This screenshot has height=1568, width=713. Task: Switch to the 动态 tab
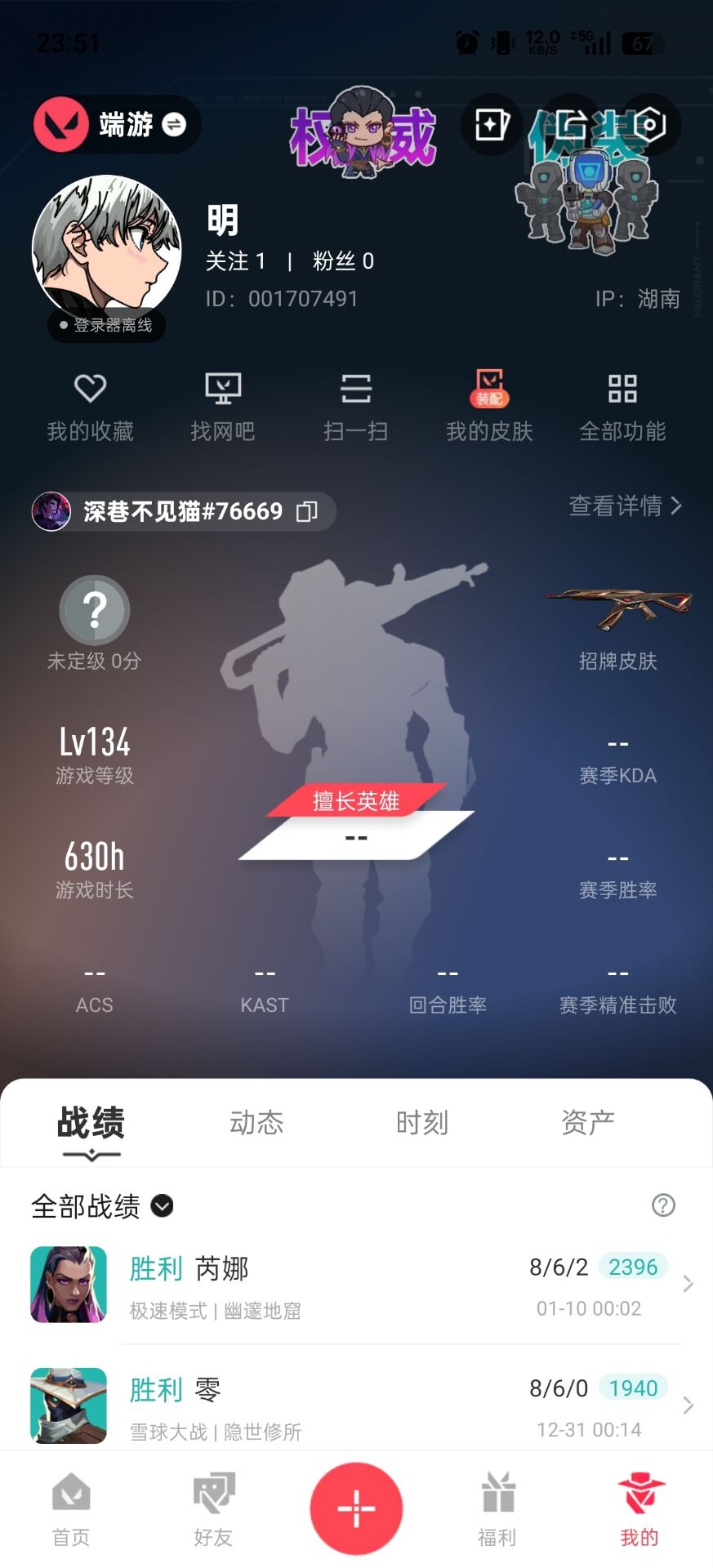pos(256,1123)
